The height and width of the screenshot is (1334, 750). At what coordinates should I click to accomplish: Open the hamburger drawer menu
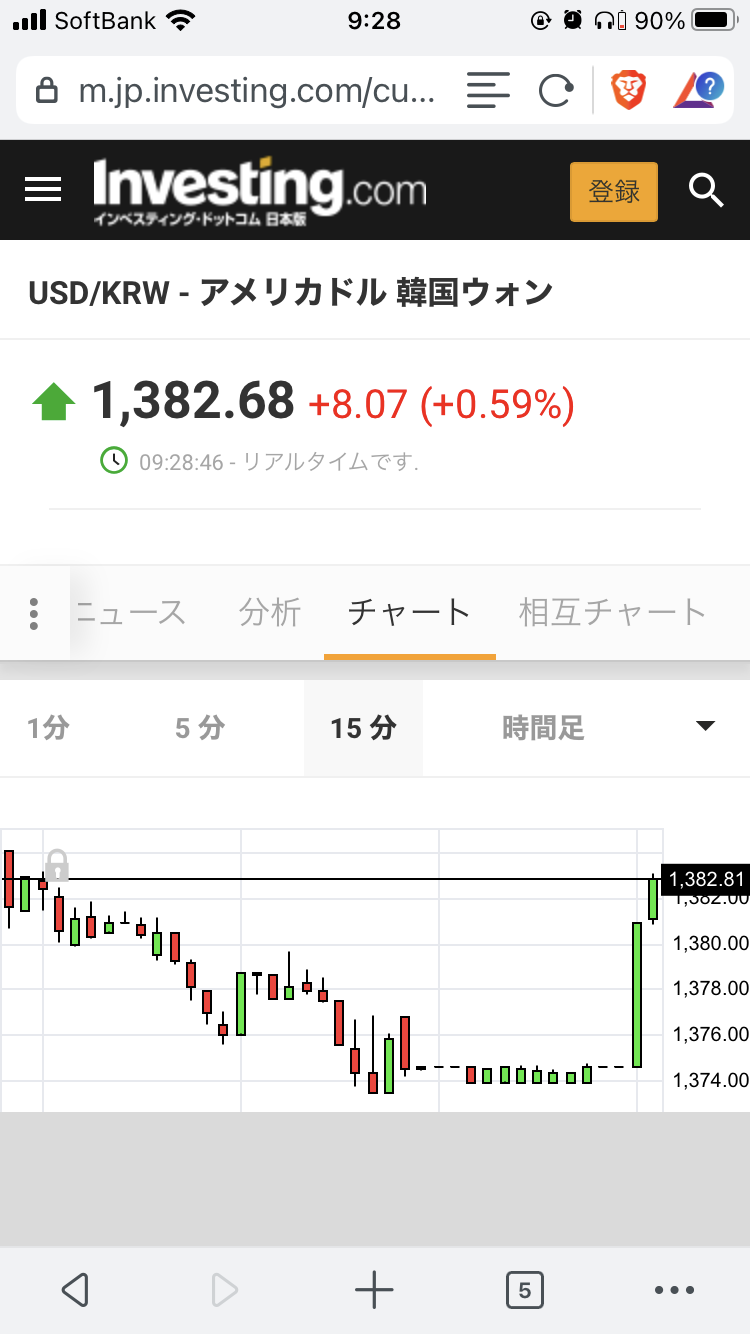click(x=43, y=190)
